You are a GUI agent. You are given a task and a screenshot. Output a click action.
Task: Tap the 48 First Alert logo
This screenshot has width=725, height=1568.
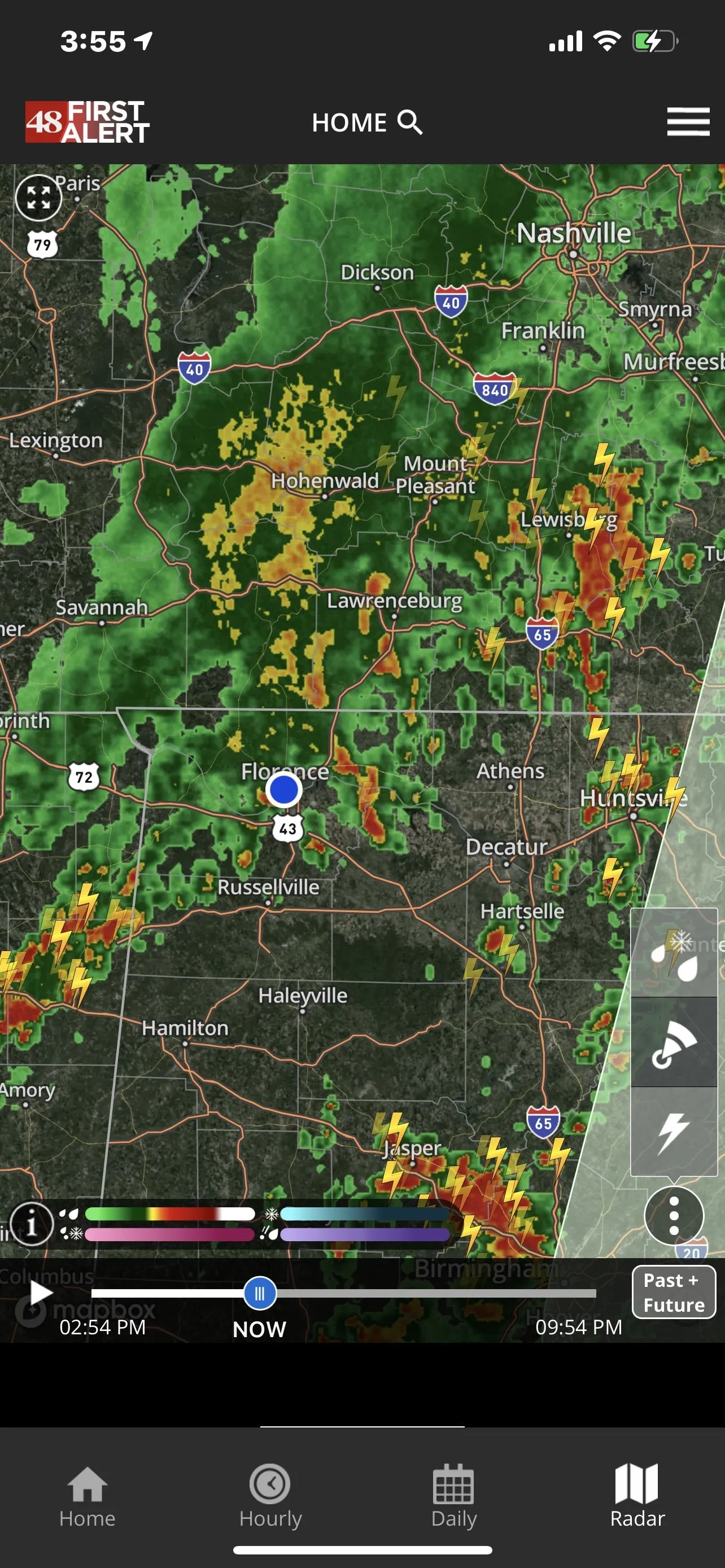tap(87, 122)
